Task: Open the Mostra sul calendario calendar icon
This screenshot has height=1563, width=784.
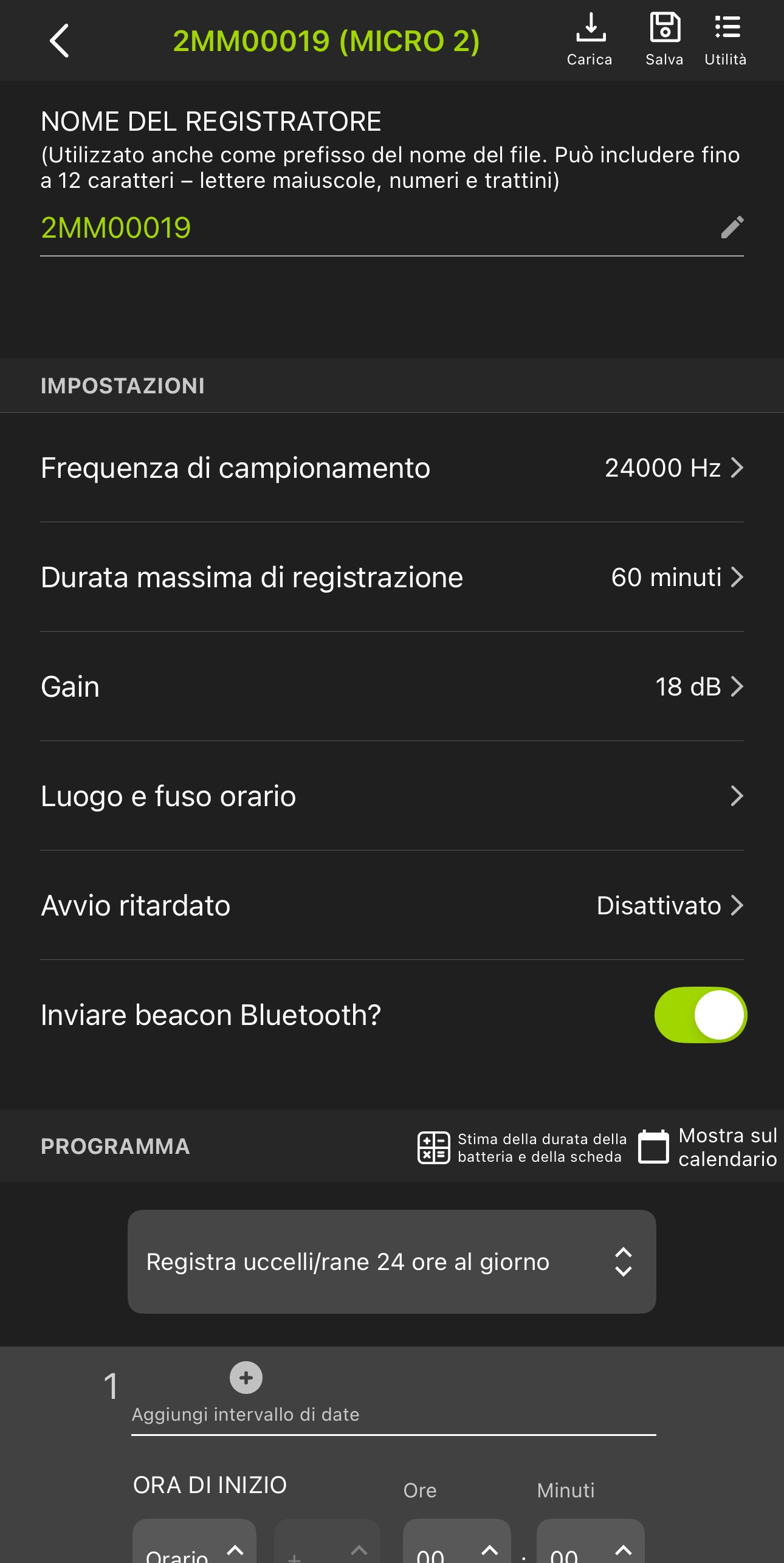Action: pyautogui.click(x=655, y=1147)
